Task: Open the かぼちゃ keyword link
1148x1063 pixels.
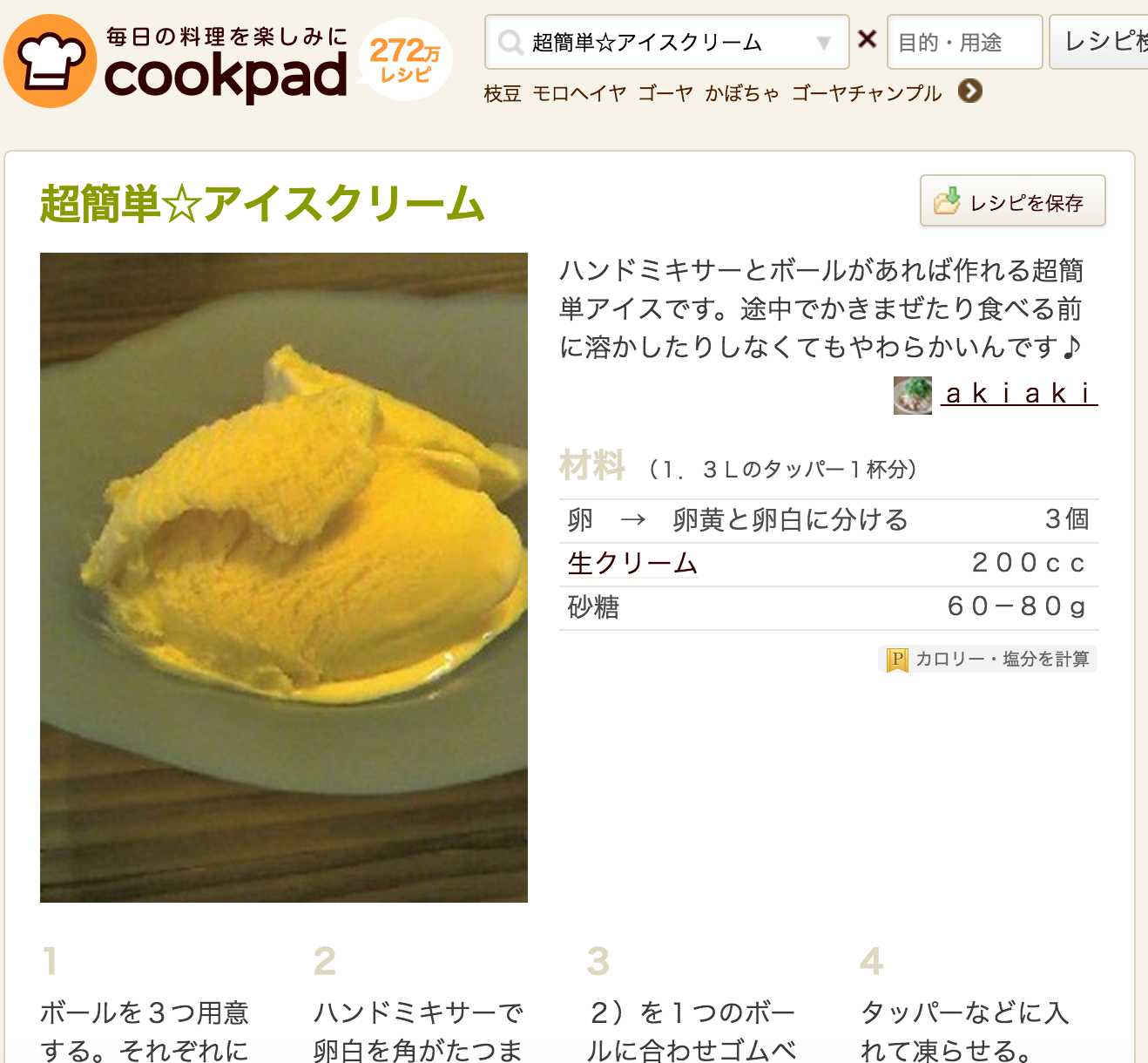Action: pos(742,93)
